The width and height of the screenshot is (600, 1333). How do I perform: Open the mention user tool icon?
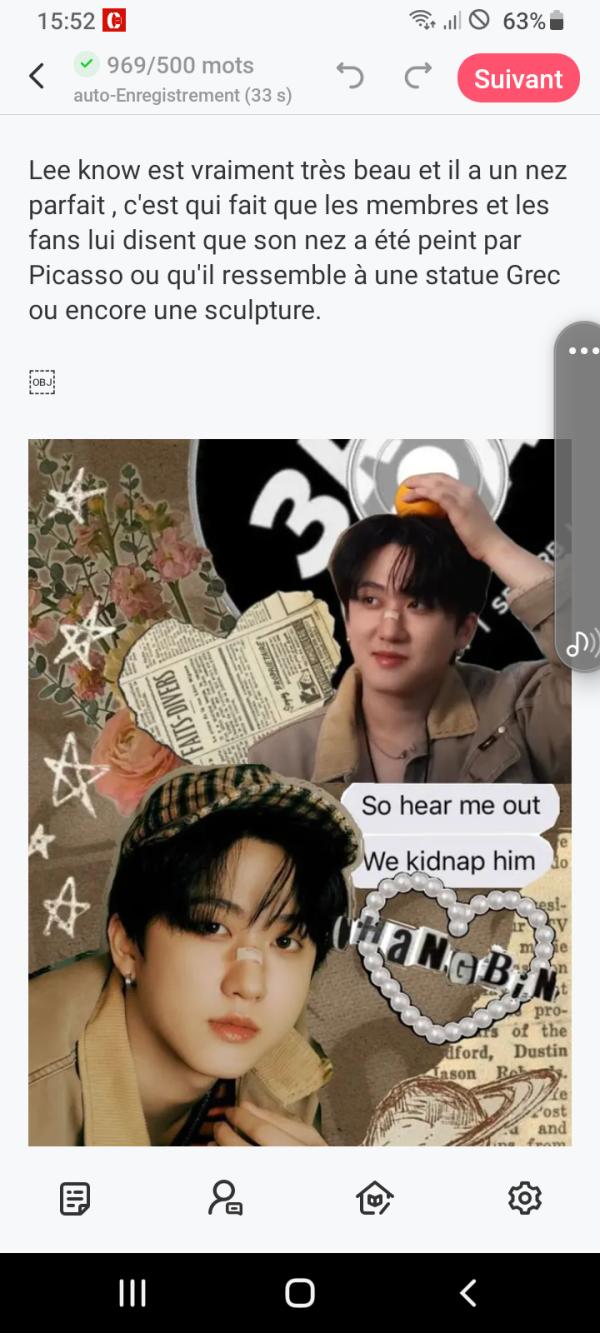pos(225,1197)
